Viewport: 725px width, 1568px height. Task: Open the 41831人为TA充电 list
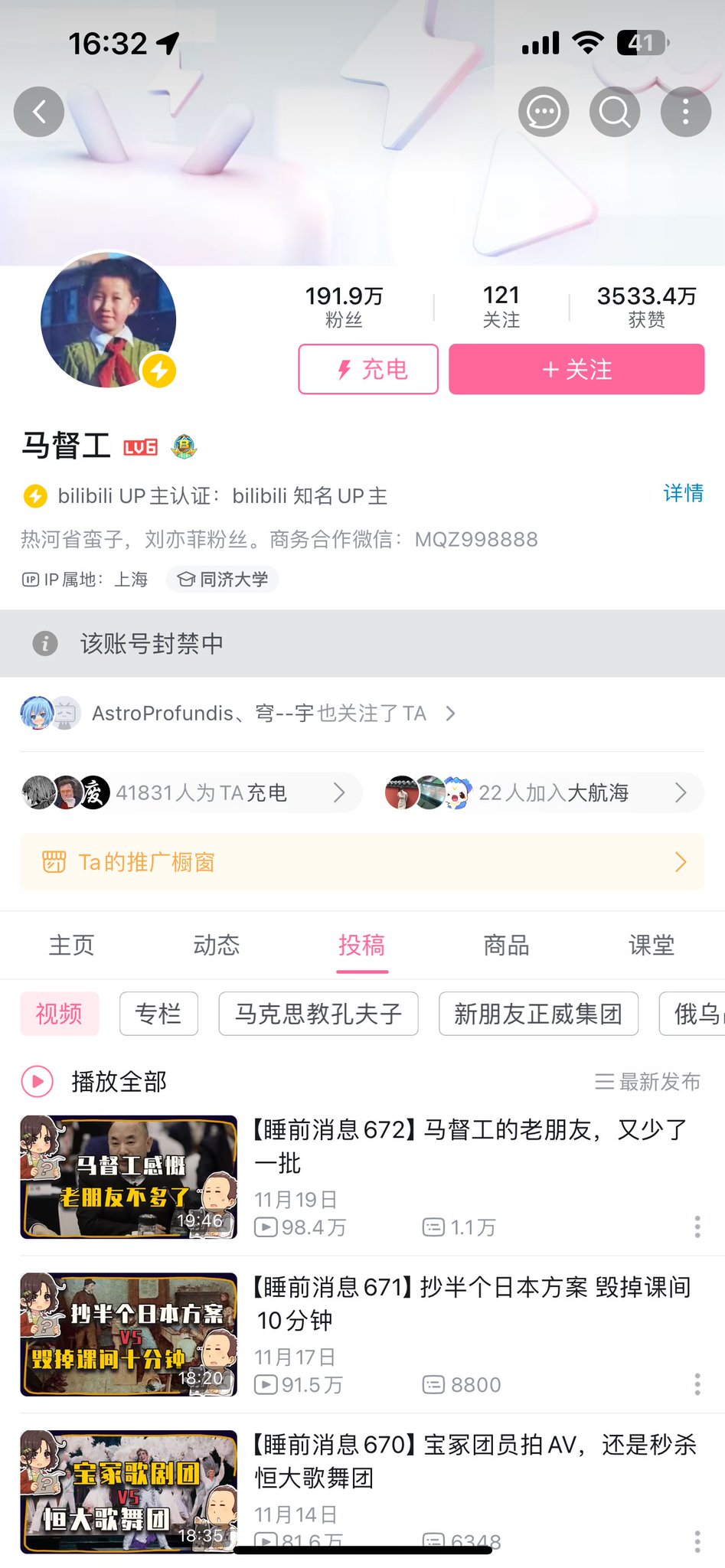190,792
